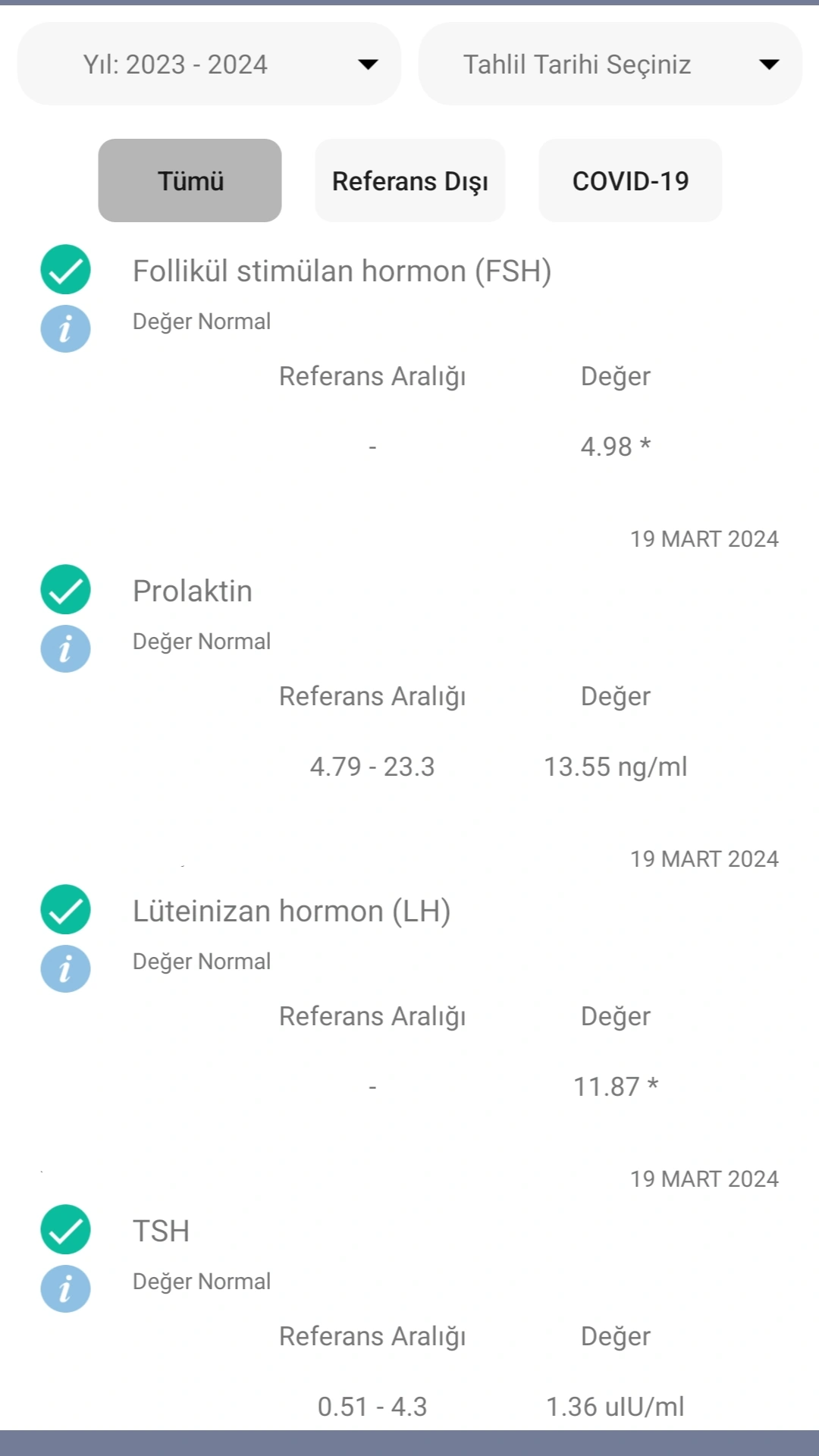Tap the info icon under Prolaktin

(x=65, y=649)
